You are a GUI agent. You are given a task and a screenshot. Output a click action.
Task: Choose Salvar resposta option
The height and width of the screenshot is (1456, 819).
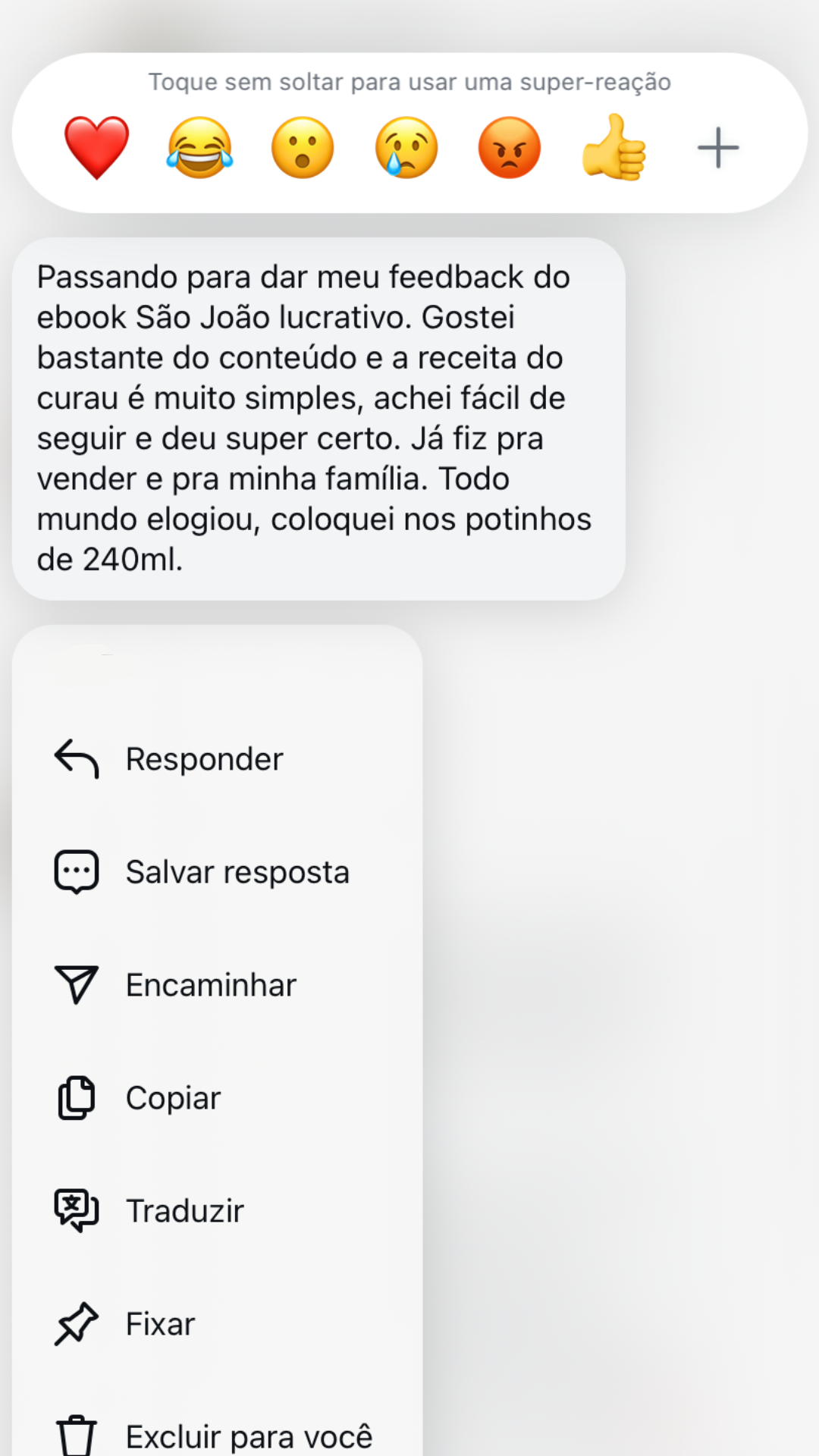click(237, 872)
